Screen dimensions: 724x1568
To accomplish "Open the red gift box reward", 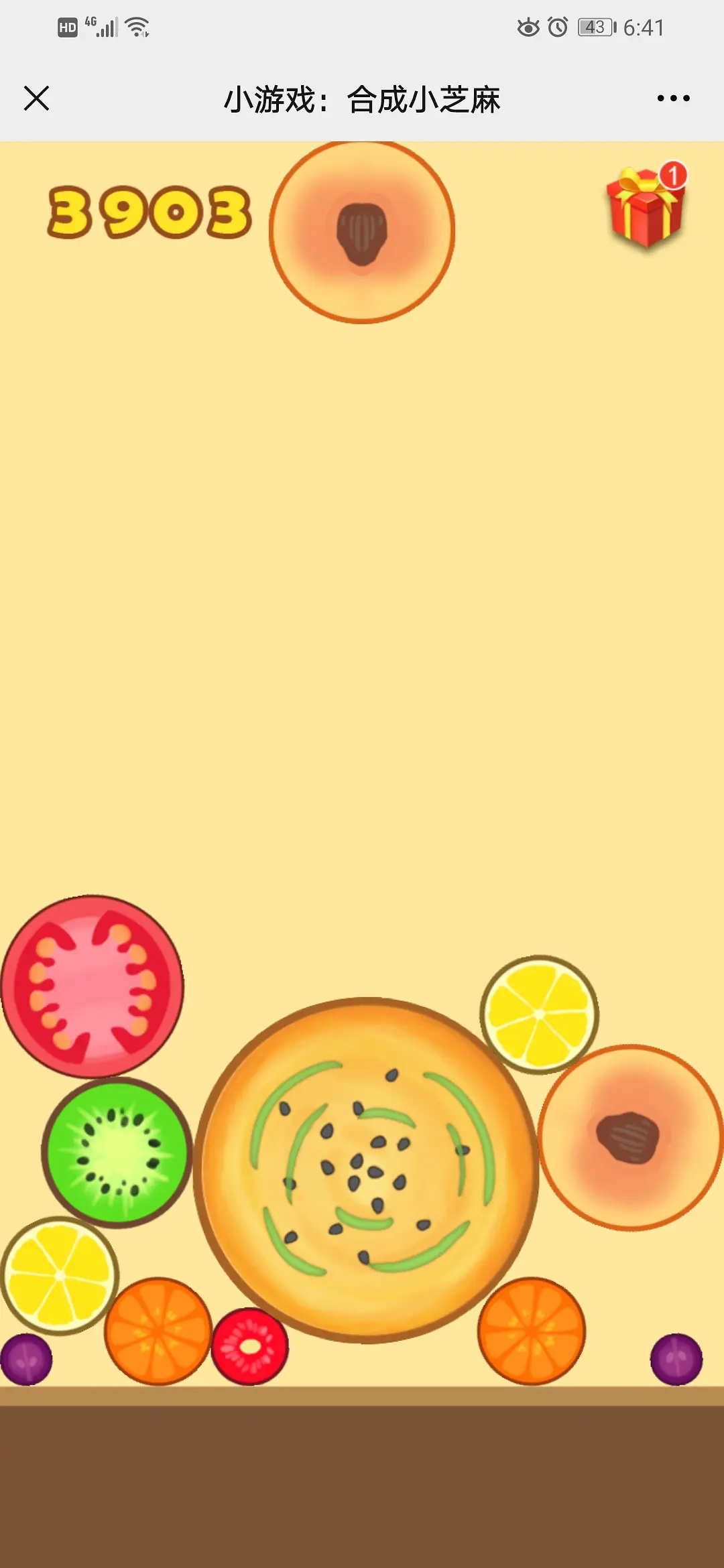I will pyautogui.click(x=645, y=207).
